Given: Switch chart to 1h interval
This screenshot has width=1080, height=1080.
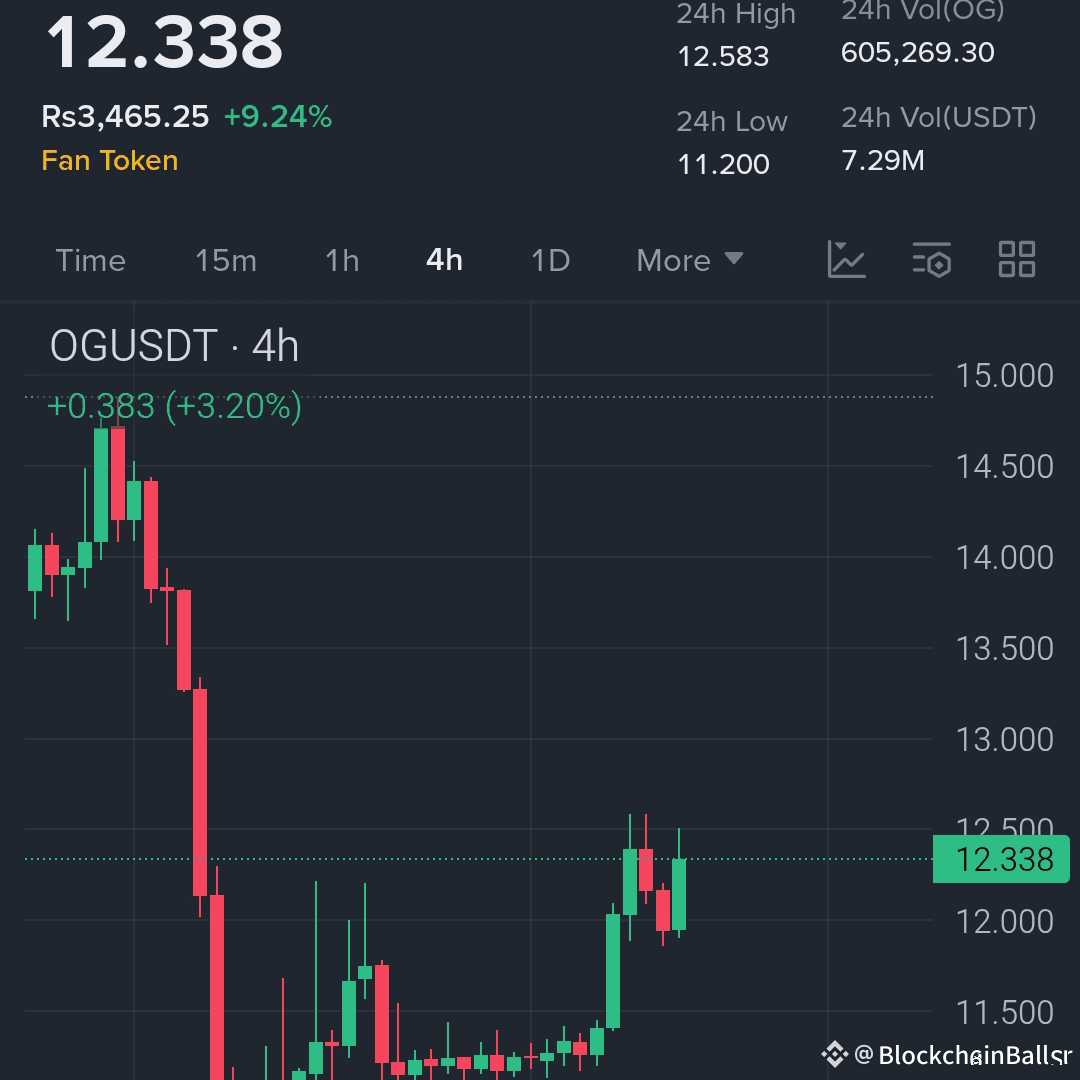Looking at the screenshot, I should pos(342,261).
